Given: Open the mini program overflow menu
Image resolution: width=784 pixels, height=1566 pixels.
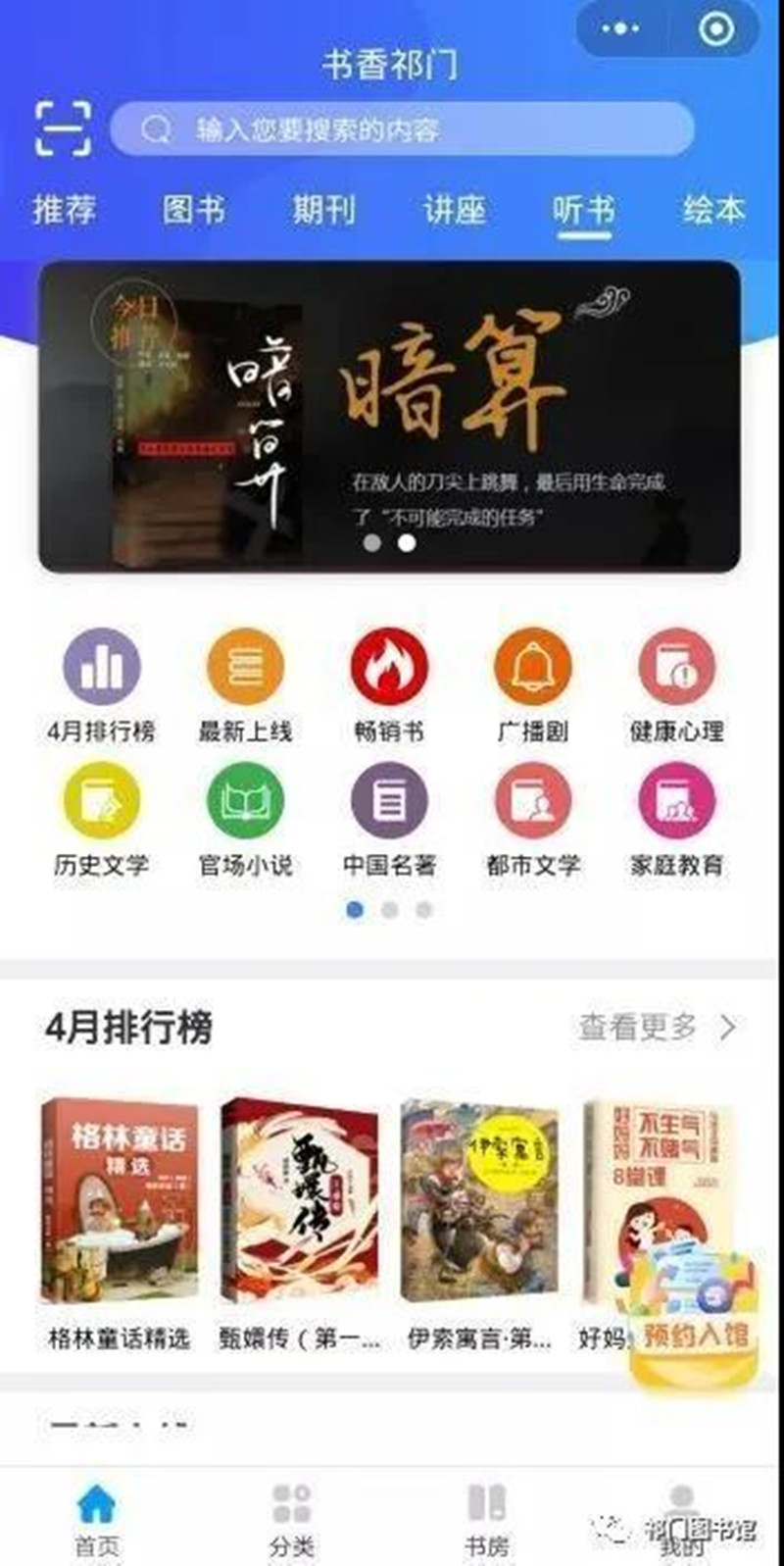Looking at the screenshot, I should tap(620, 29).
